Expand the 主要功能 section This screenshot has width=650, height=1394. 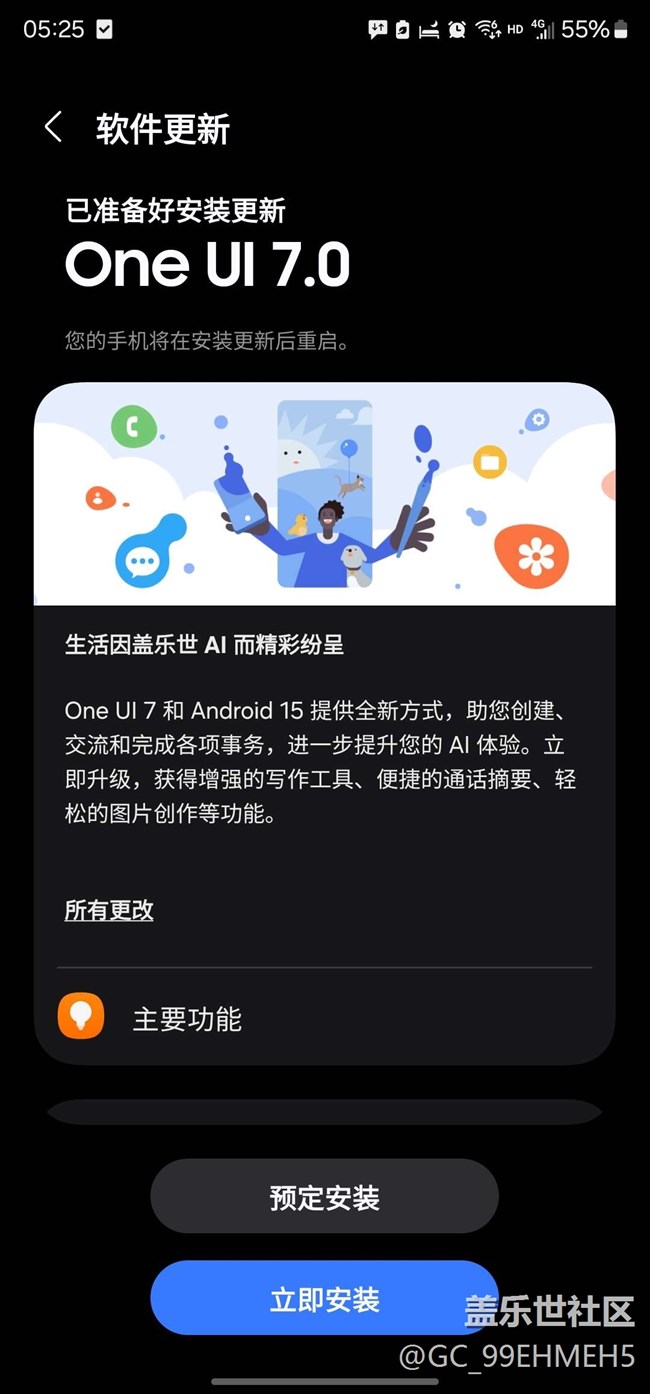pyautogui.click(x=187, y=1019)
